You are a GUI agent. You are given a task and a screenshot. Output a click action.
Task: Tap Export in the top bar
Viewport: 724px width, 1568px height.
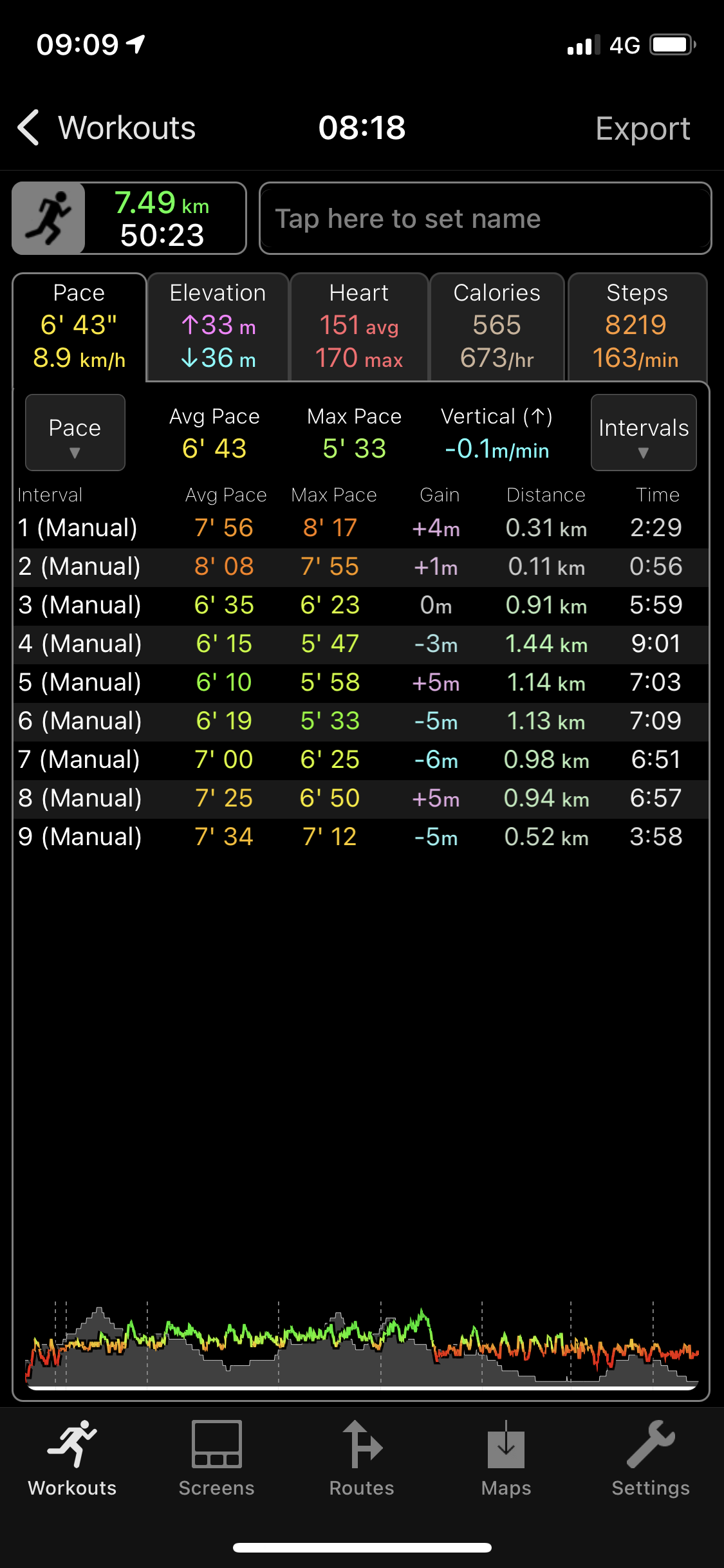pos(642,129)
